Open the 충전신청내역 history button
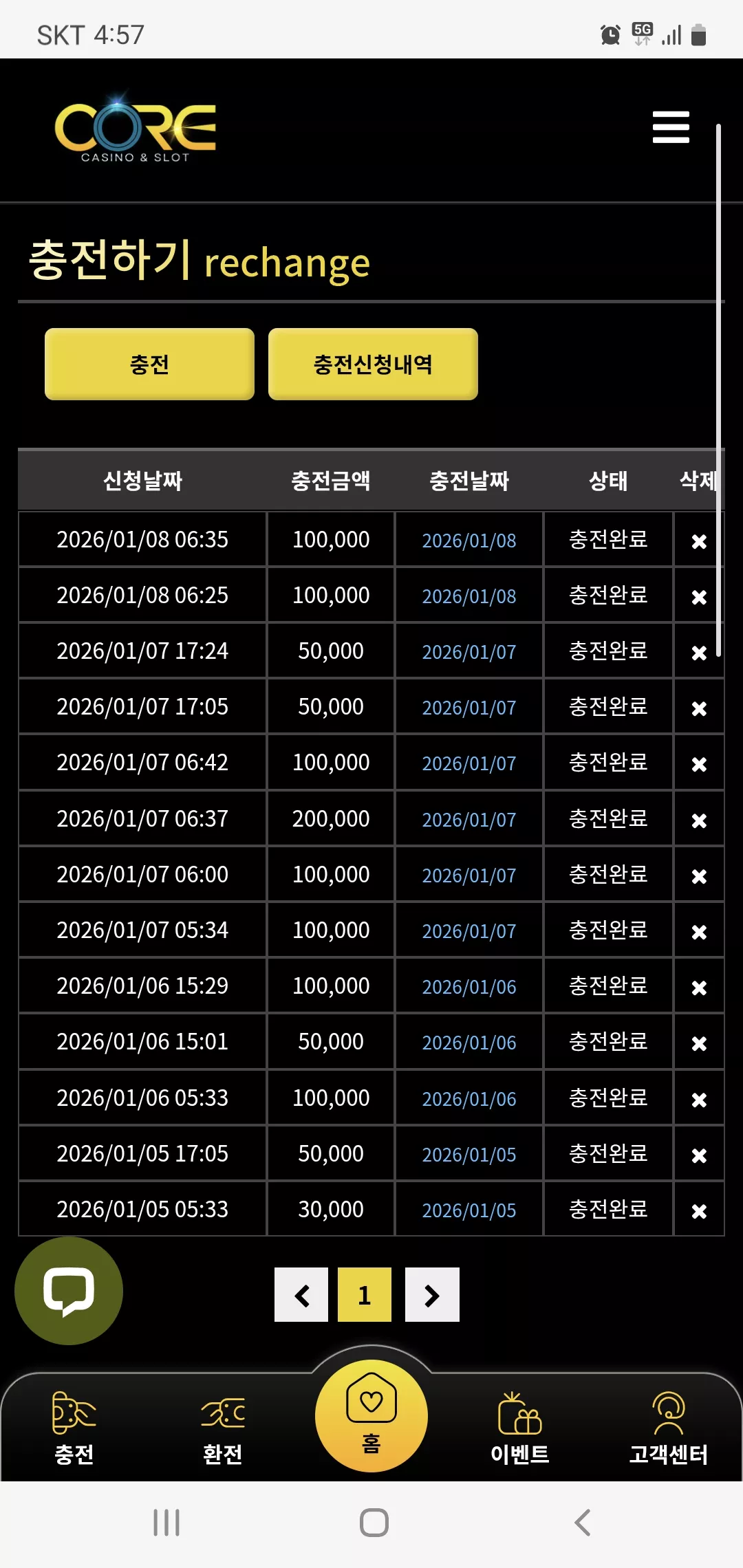 [373, 364]
